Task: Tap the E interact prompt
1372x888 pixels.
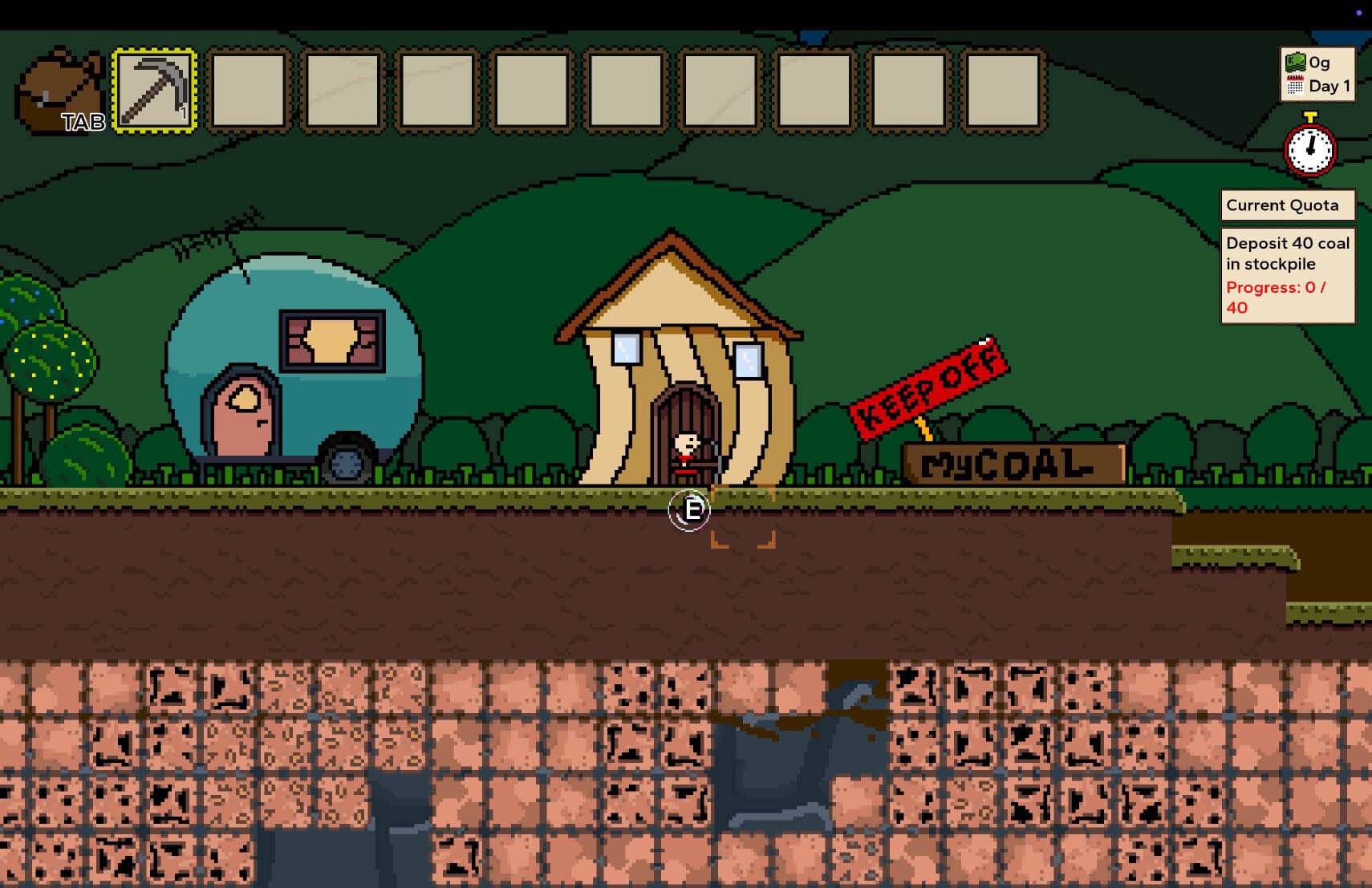Action: point(690,510)
